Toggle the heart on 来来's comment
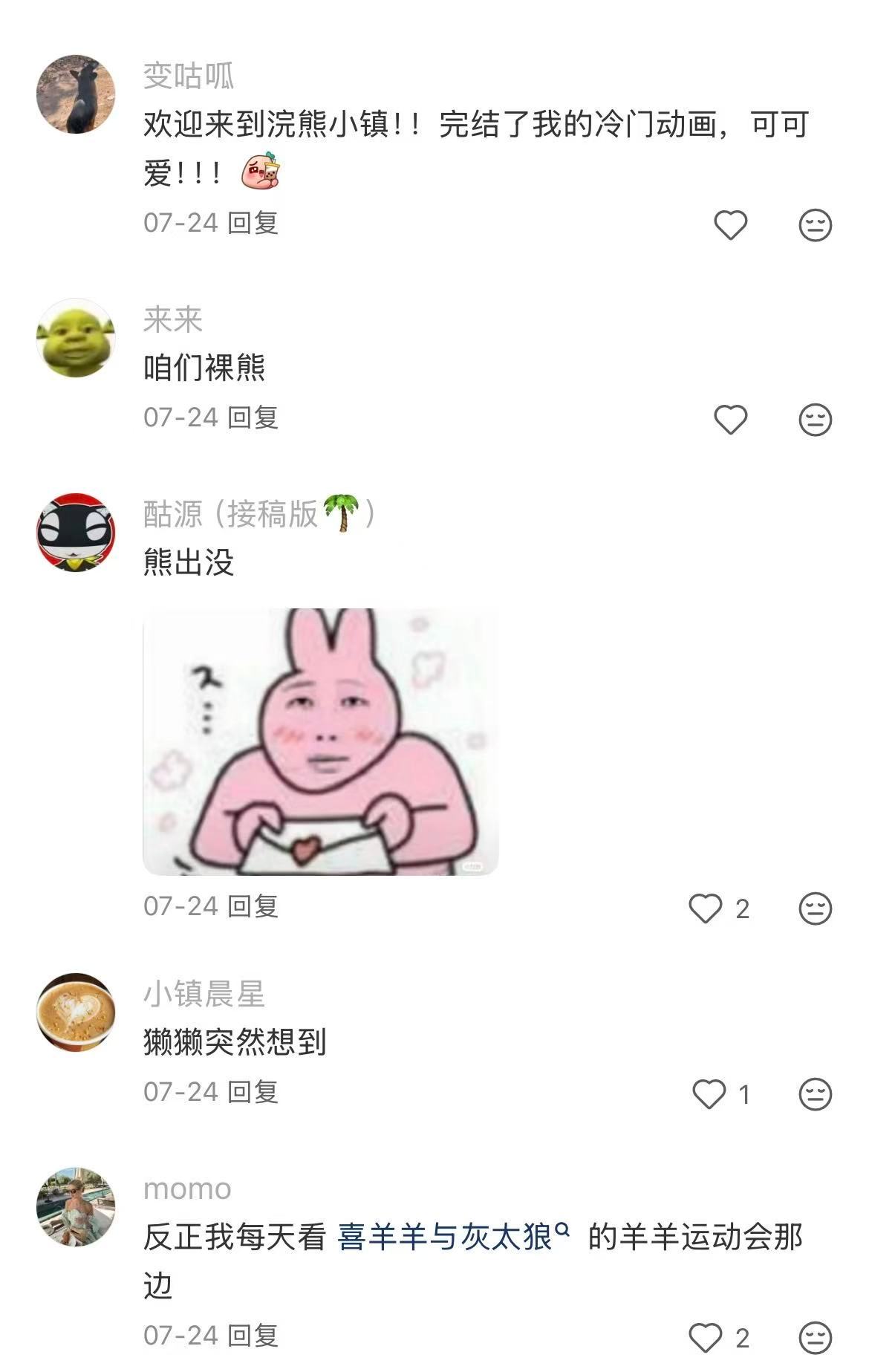The height and width of the screenshot is (1372, 869). pyautogui.click(x=732, y=421)
